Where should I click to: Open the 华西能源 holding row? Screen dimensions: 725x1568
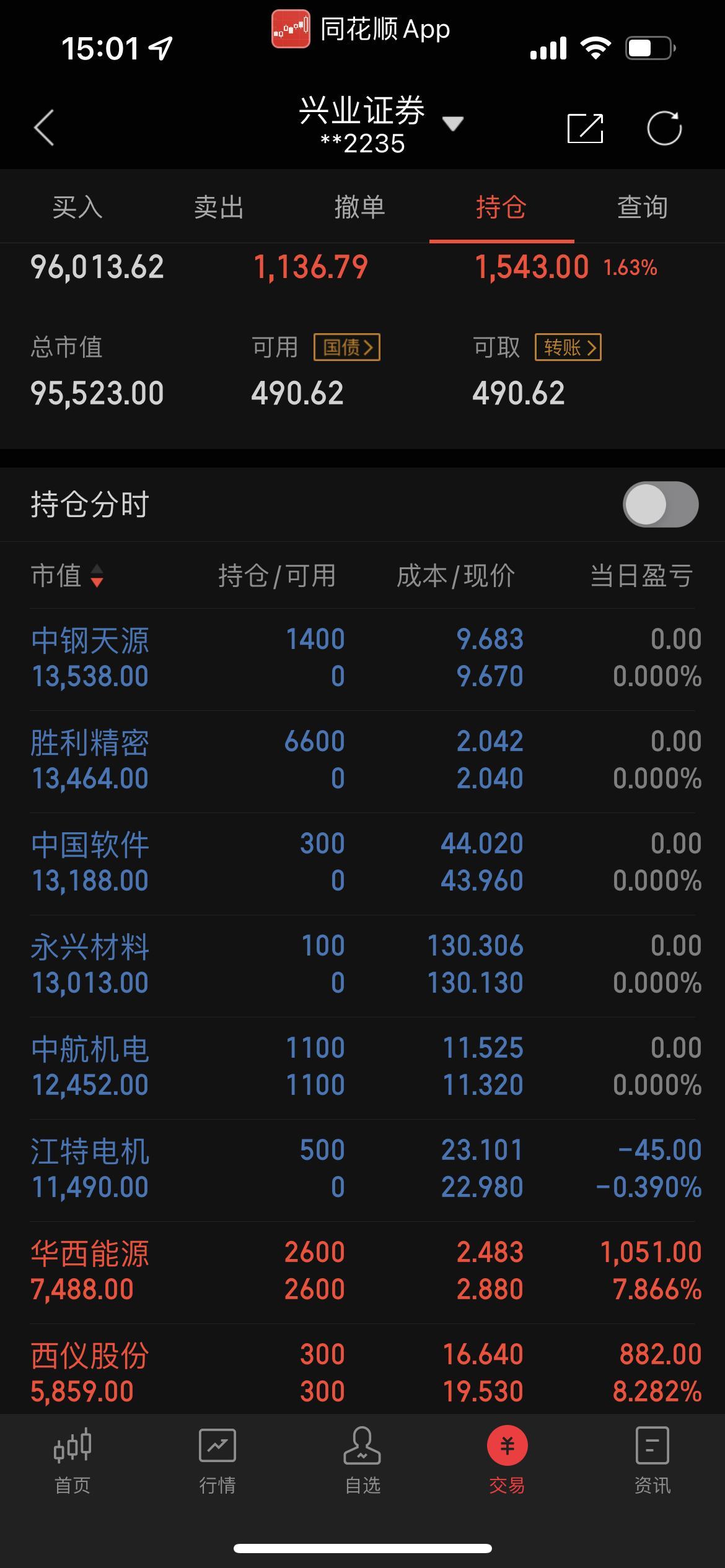tap(362, 1272)
